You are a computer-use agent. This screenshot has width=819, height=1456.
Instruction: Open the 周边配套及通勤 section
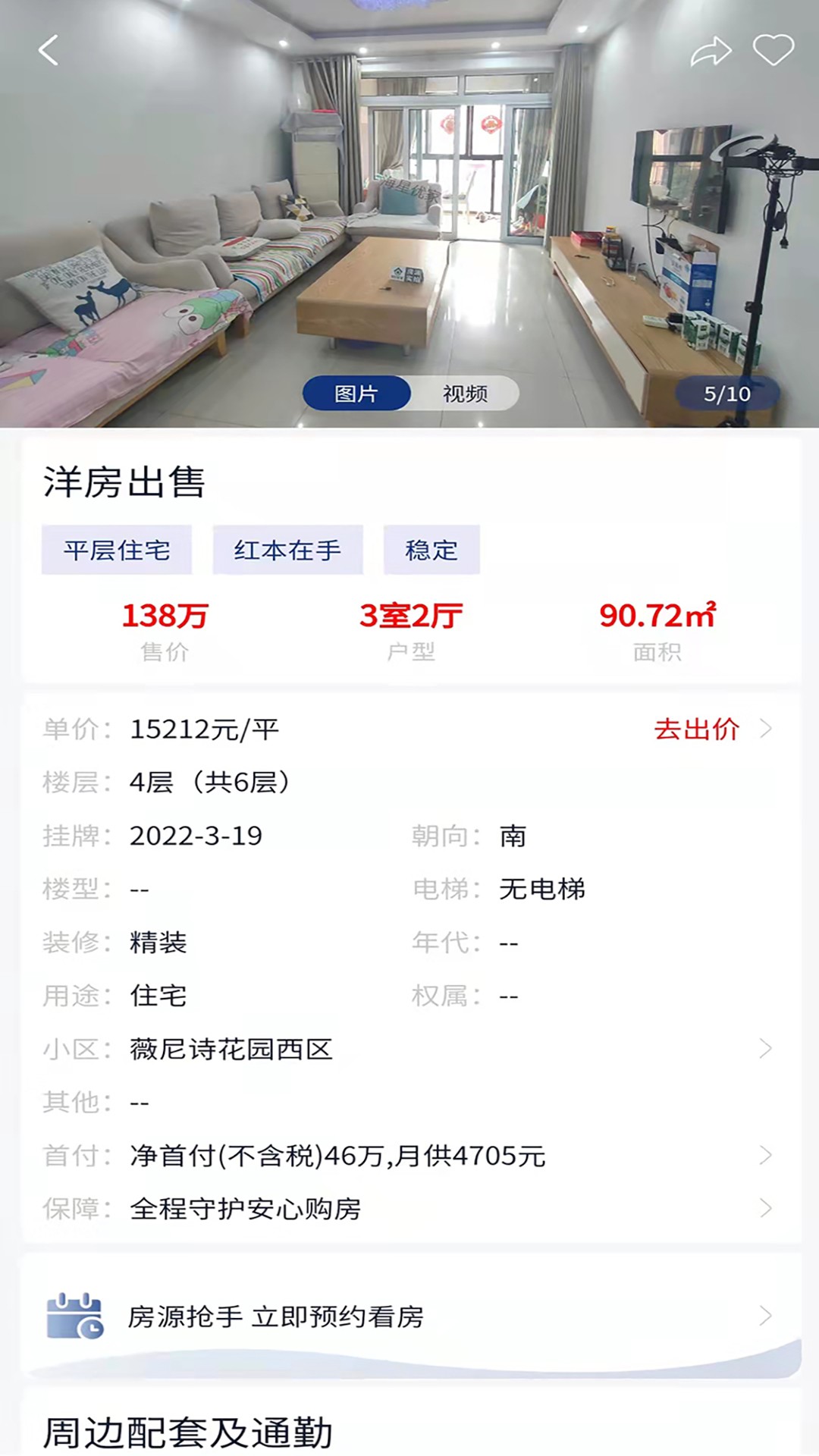[x=189, y=1433]
